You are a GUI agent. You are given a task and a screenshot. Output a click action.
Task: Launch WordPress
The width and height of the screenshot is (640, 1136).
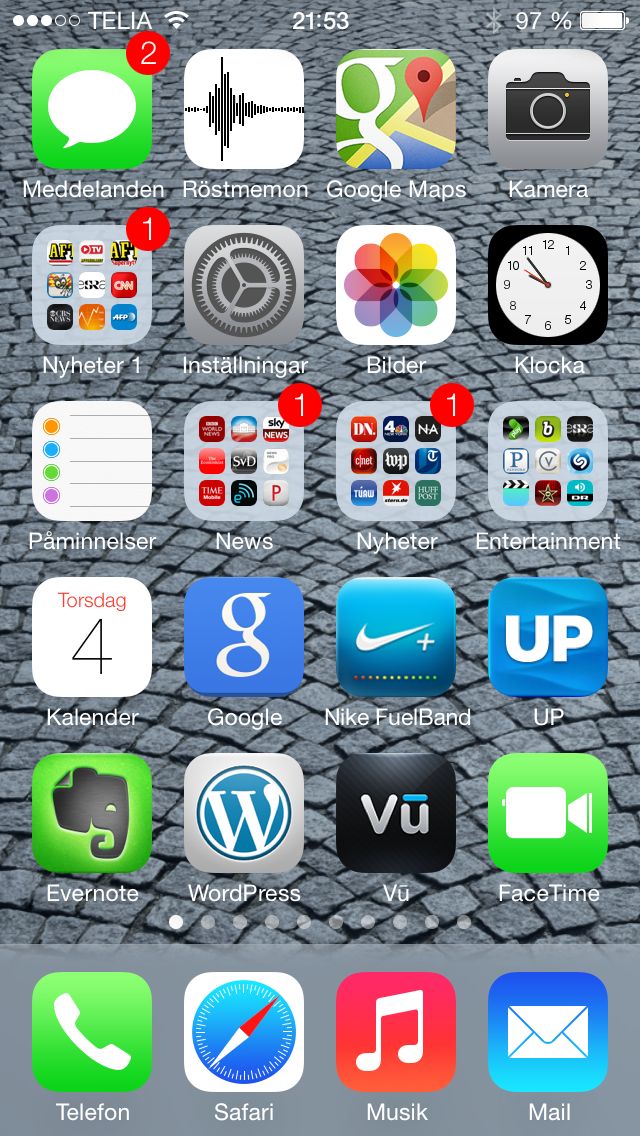tap(244, 813)
